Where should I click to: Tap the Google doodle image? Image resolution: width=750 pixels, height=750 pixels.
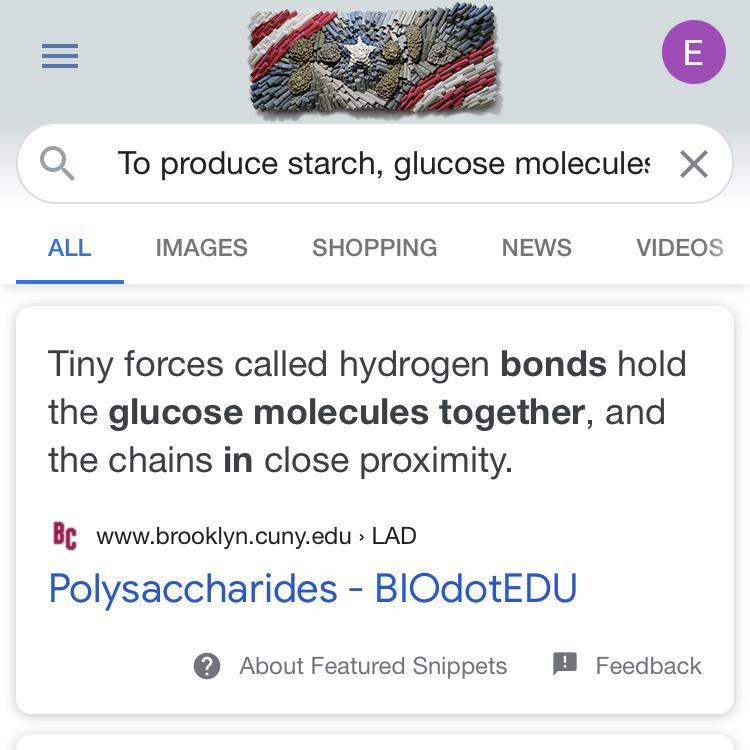pos(374,58)
